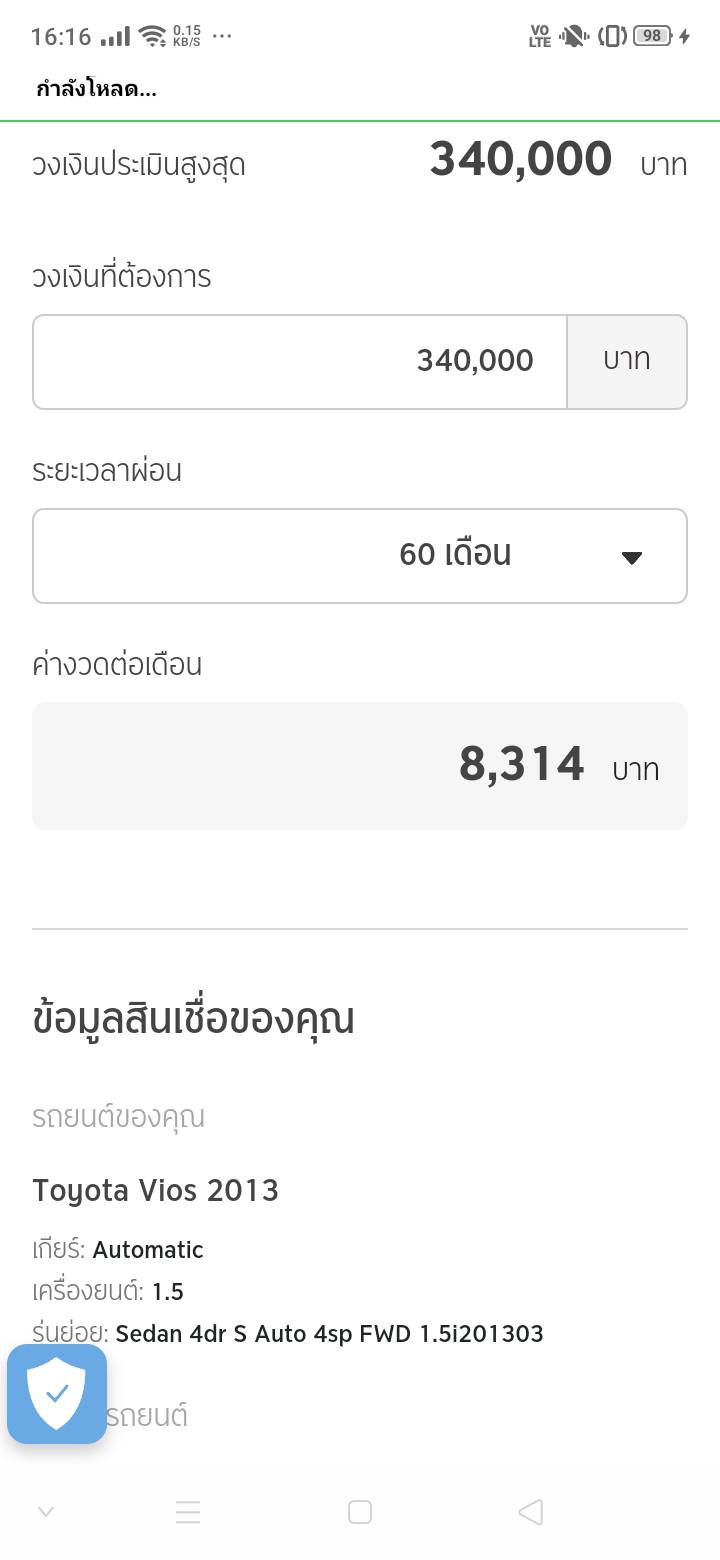
Task: Tap the blue shield floating button
Action: [x=57, y=1393]
